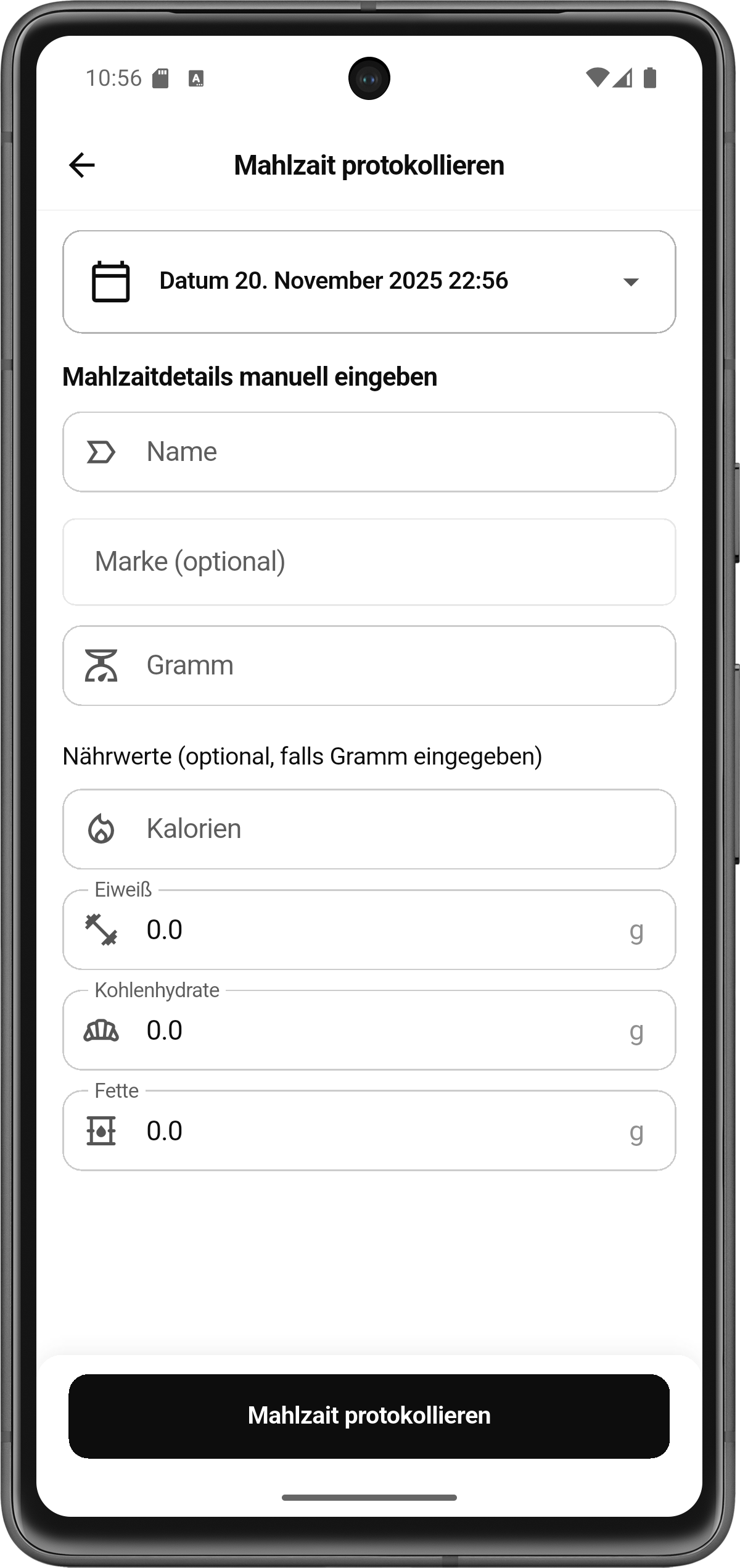Open the Datum date and time dropdown
Image resolution: width=740 pixels, height=1568 pixels.
(x=369, y=281)
